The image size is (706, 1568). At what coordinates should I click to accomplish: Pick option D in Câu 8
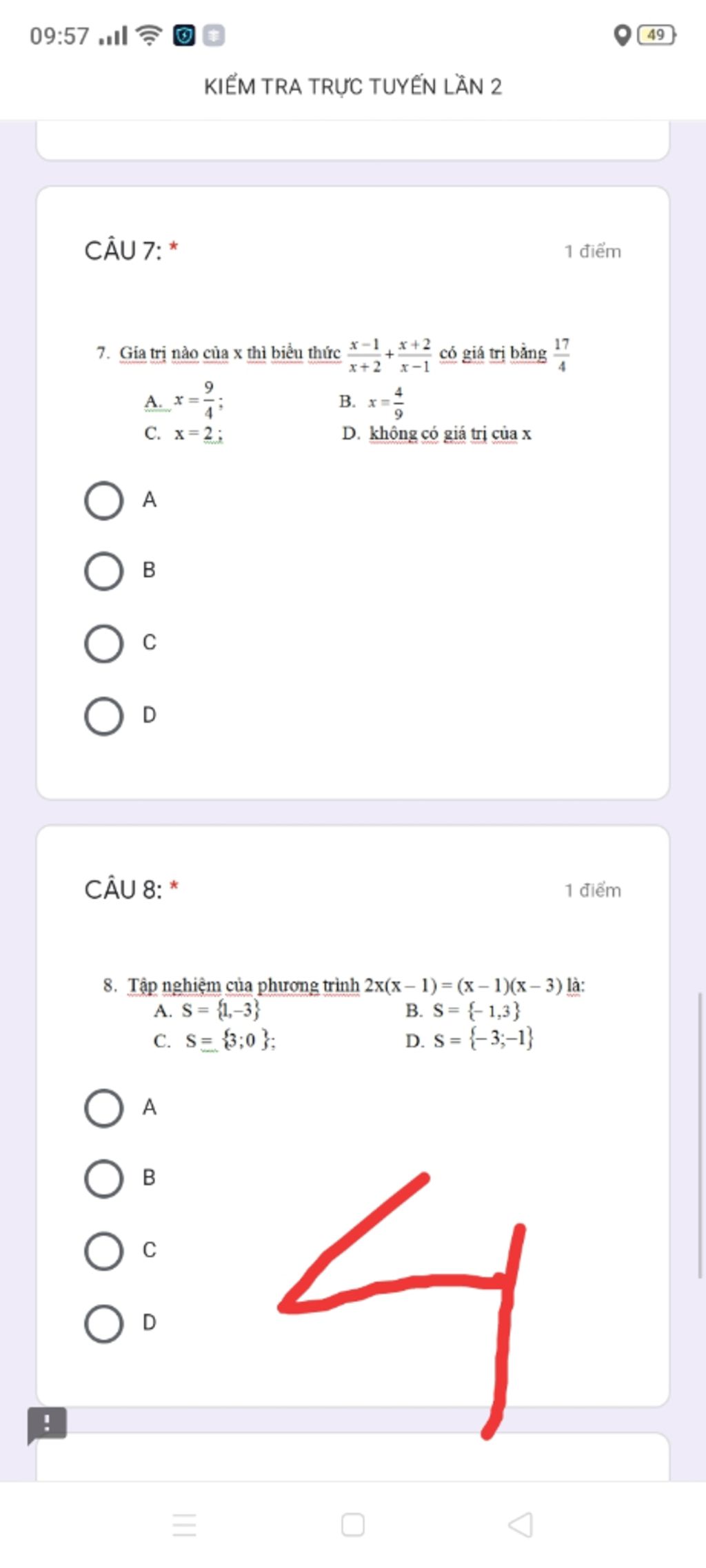tap(104, 1323)
